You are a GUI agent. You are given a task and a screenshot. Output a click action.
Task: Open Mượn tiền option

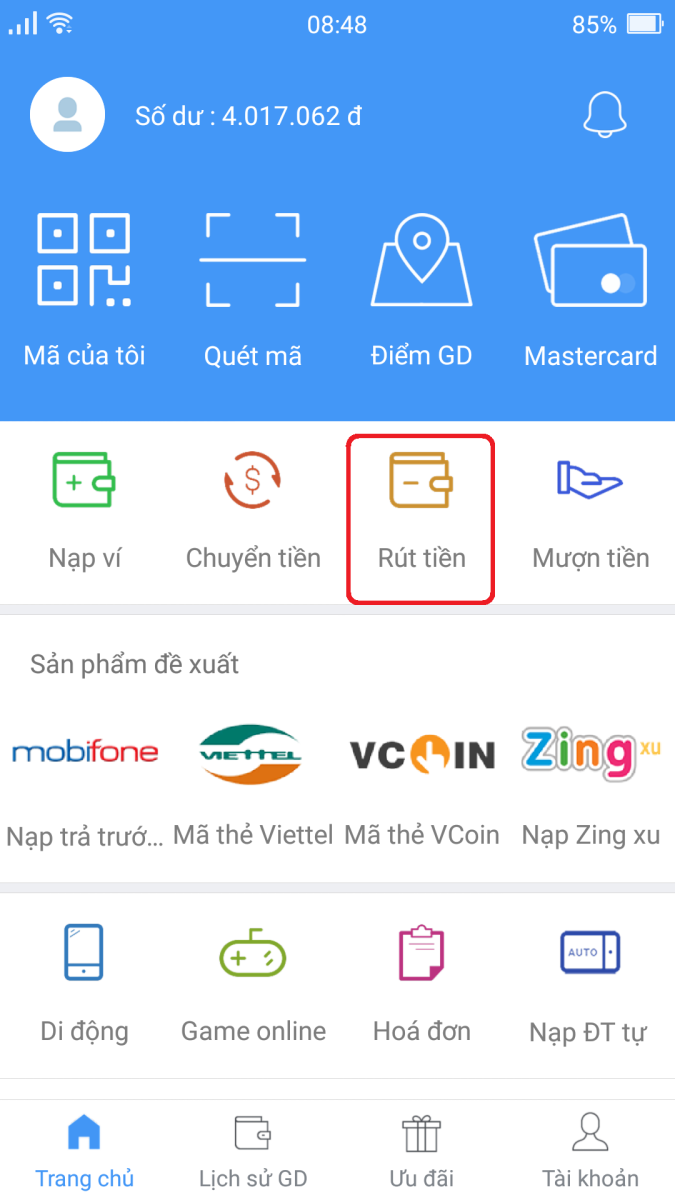pyautogui.click(x=590, y=510)
